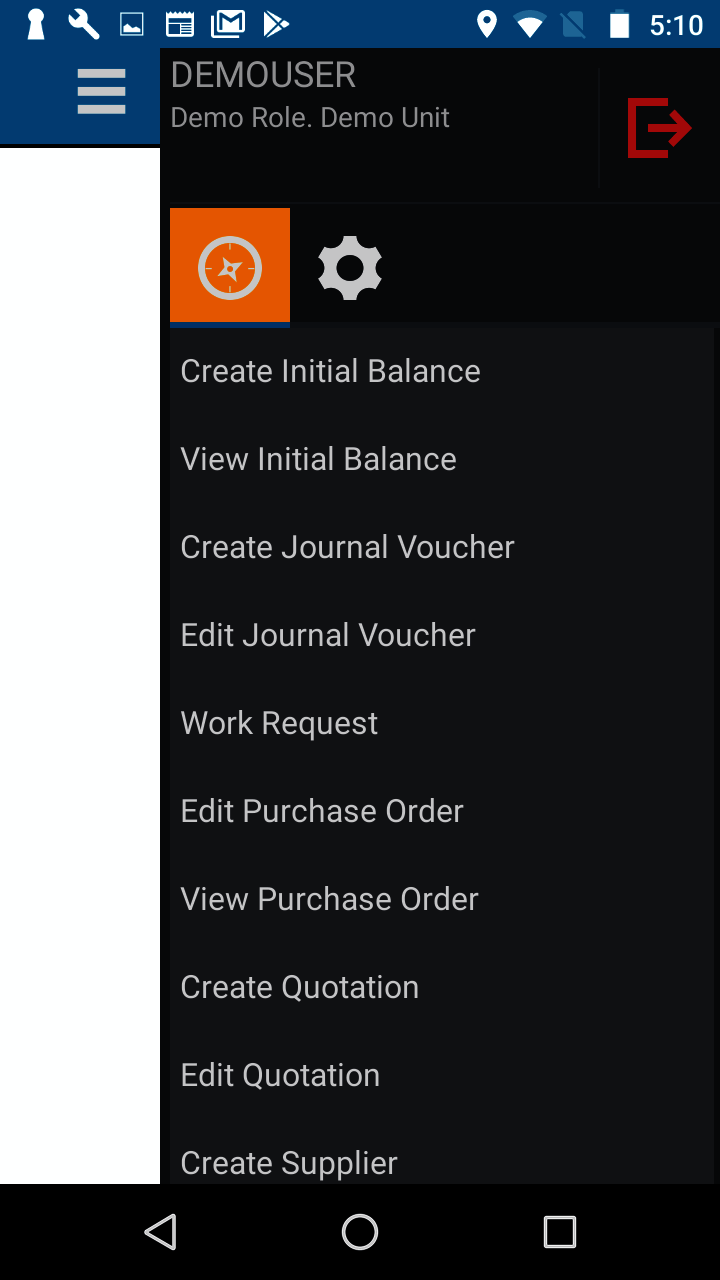The height and width of the screenshot is (1280, 720).
Task: Switch to the compass navigation tab
Action: (x=230, y=268)
